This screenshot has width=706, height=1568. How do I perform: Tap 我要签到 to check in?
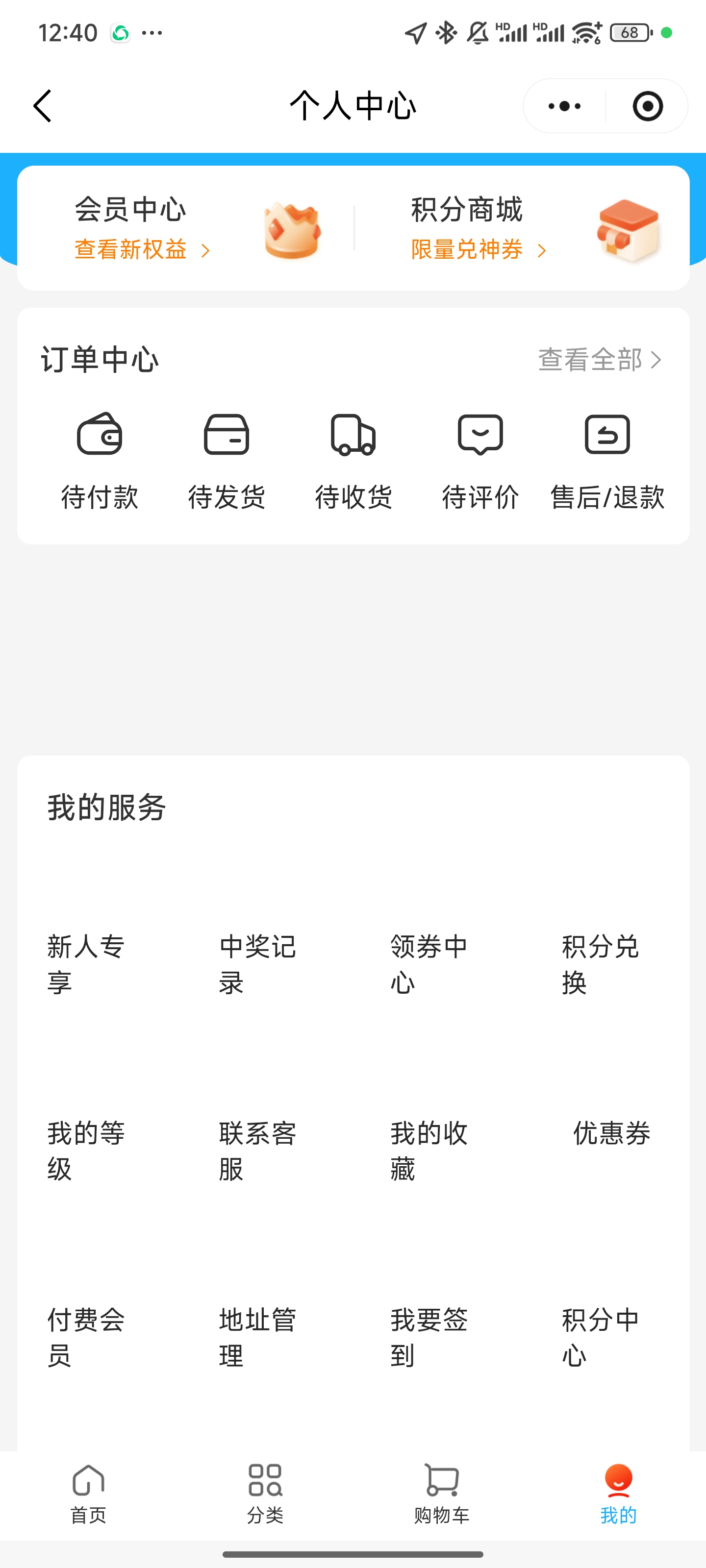click(x=429, y=1336)
